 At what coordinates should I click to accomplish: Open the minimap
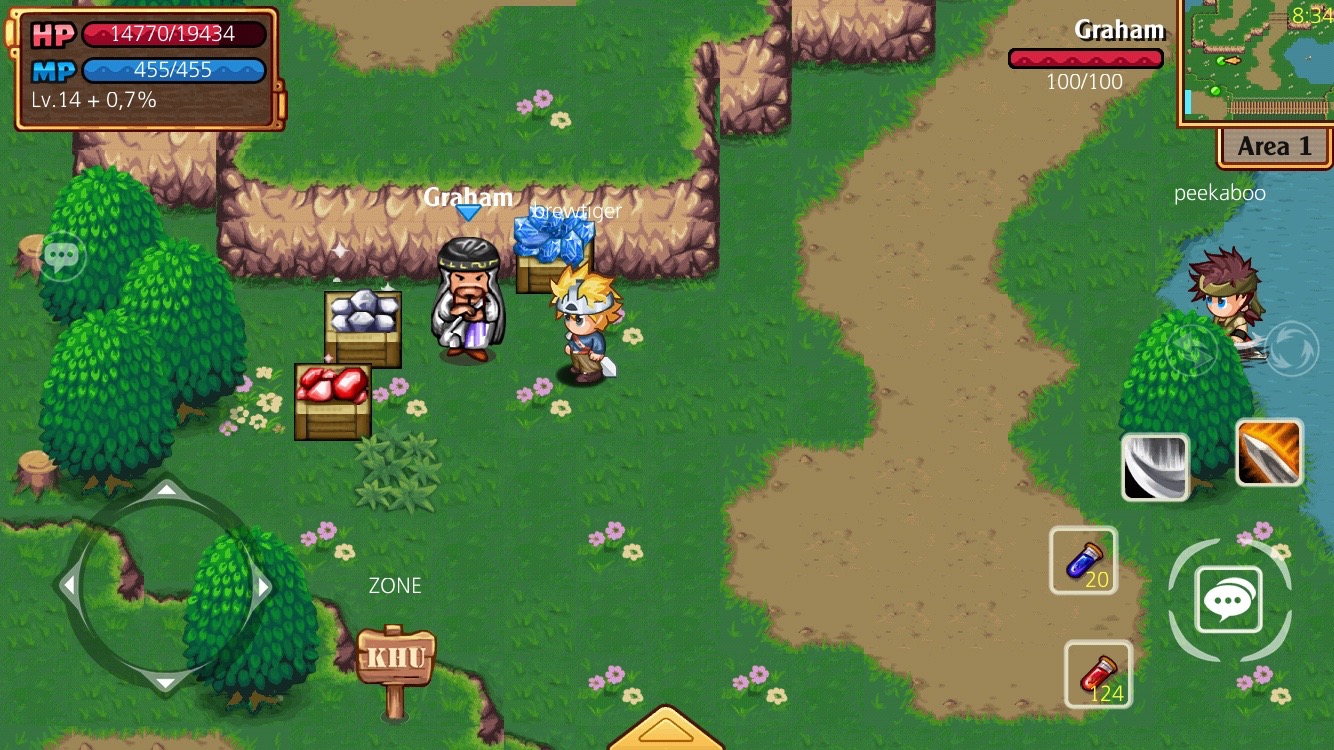[x=1257, y=60]
